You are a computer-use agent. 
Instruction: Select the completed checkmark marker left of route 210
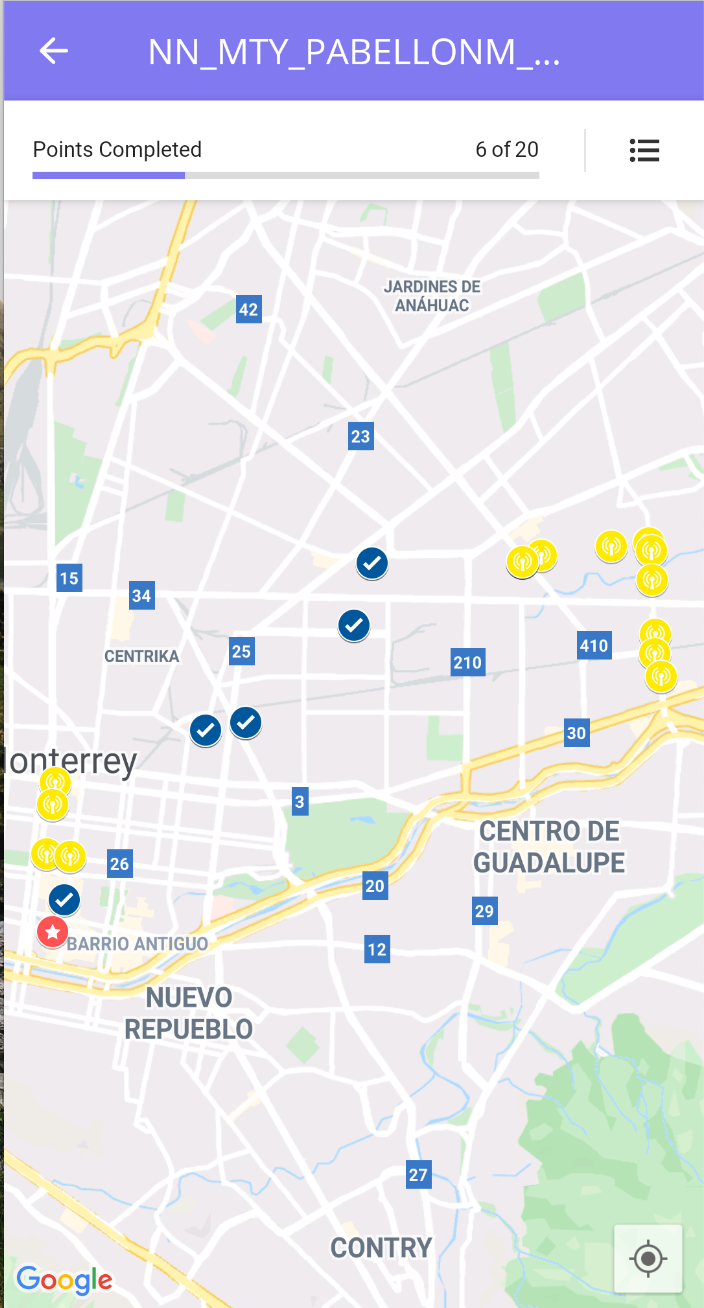(354, 626)
